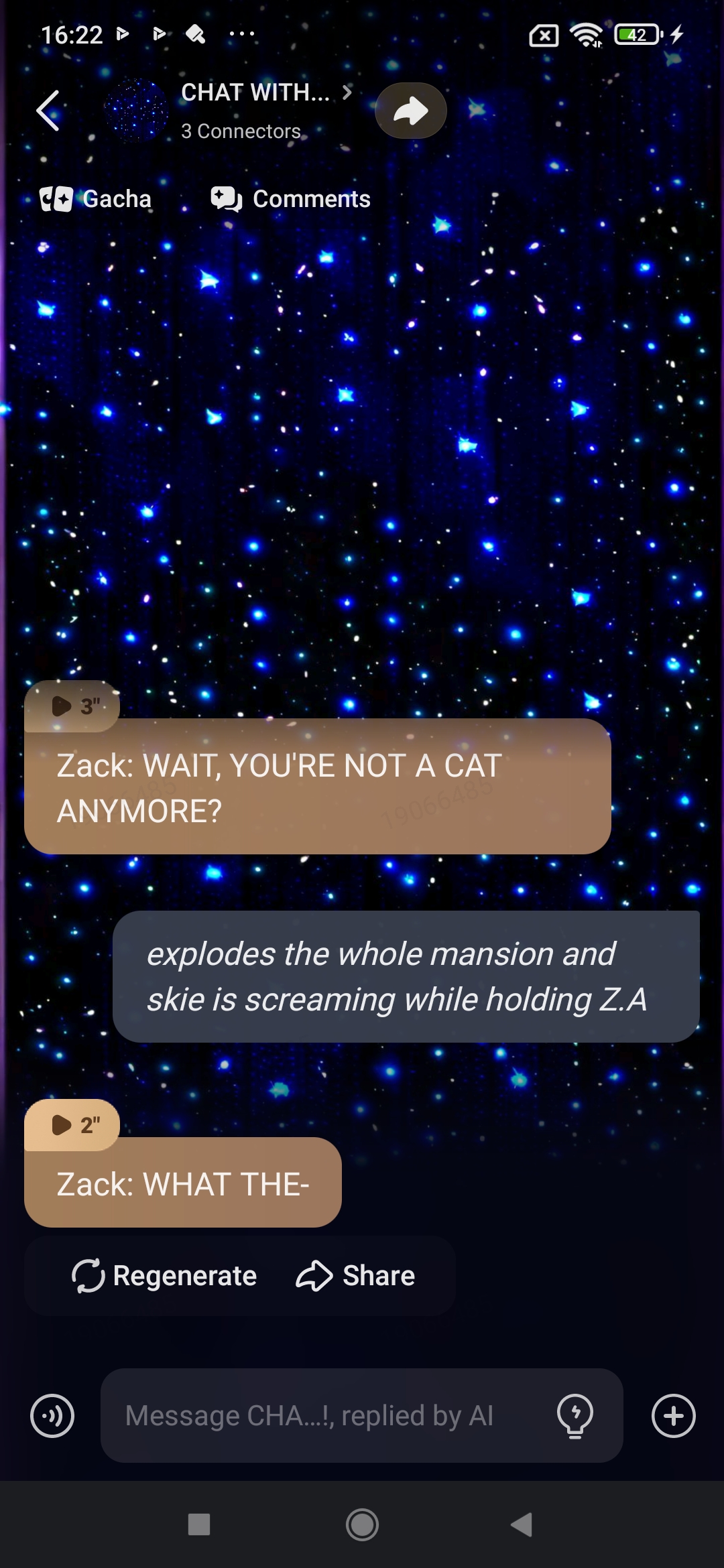Image resolution: width=724 pixels, height=1568 pixels.
Task: Open the CHAT WITH... details chevron
Action: tap(347, 92)
